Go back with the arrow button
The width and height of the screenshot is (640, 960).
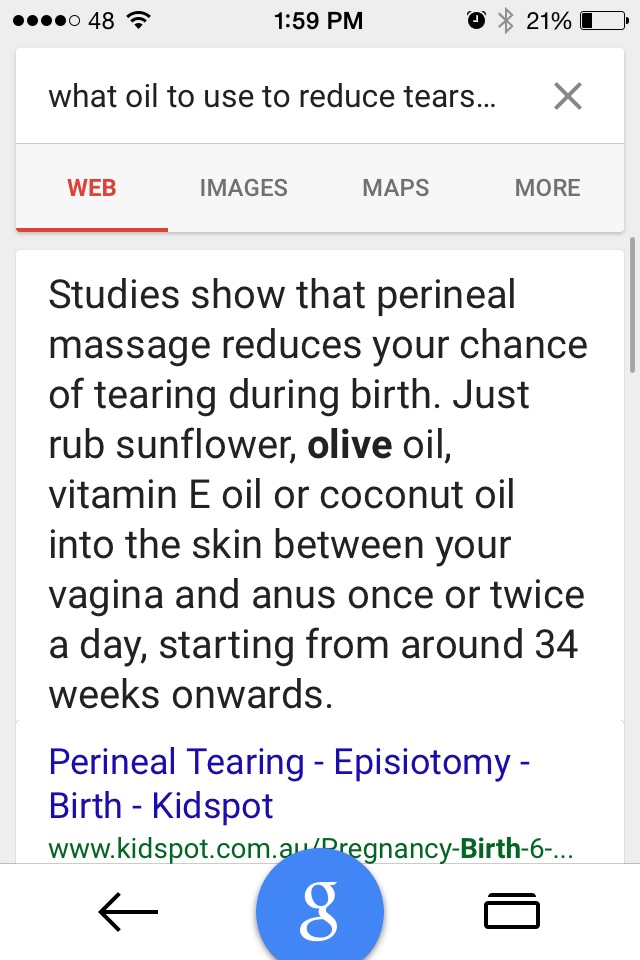pyautogui.click(x=128, y=911)
